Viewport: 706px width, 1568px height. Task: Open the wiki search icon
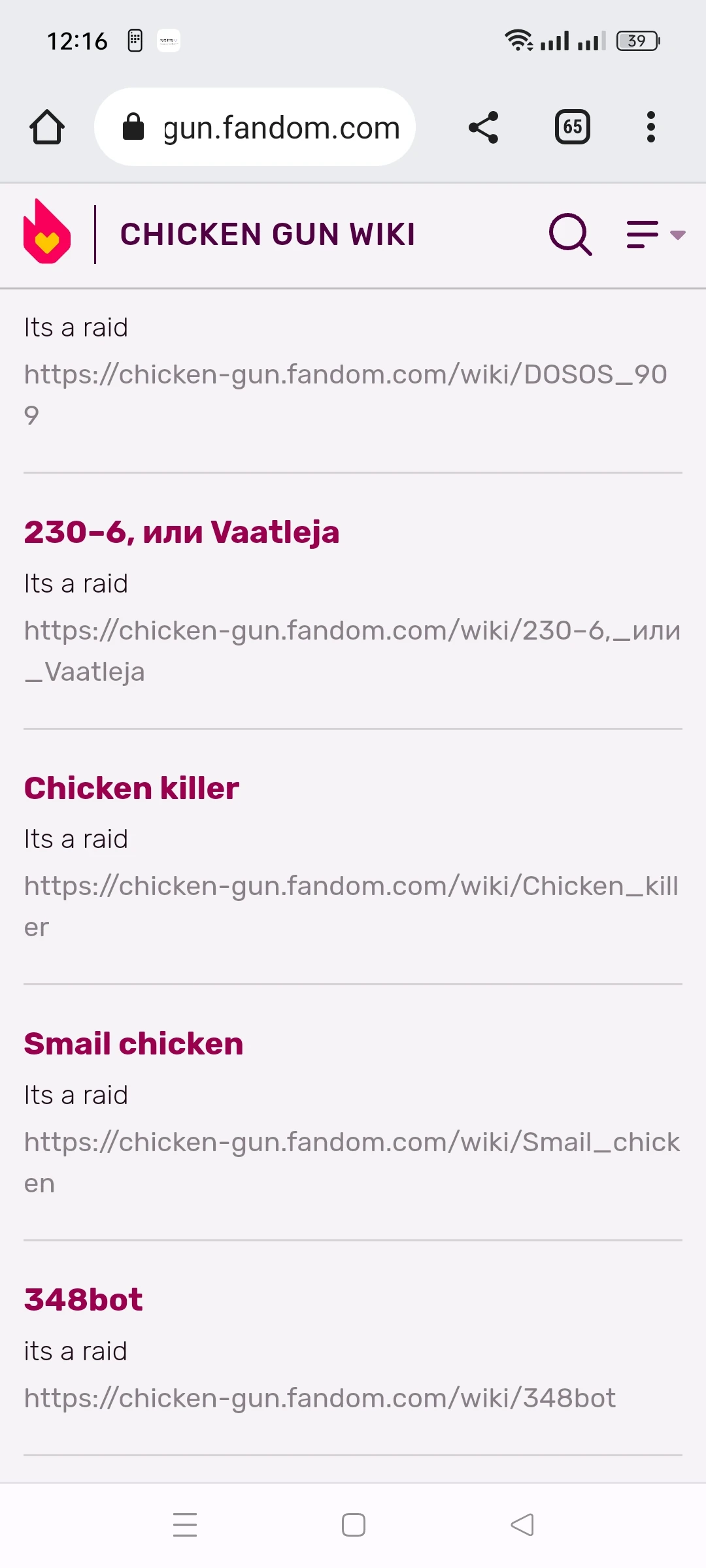click(x=570, y=234)
